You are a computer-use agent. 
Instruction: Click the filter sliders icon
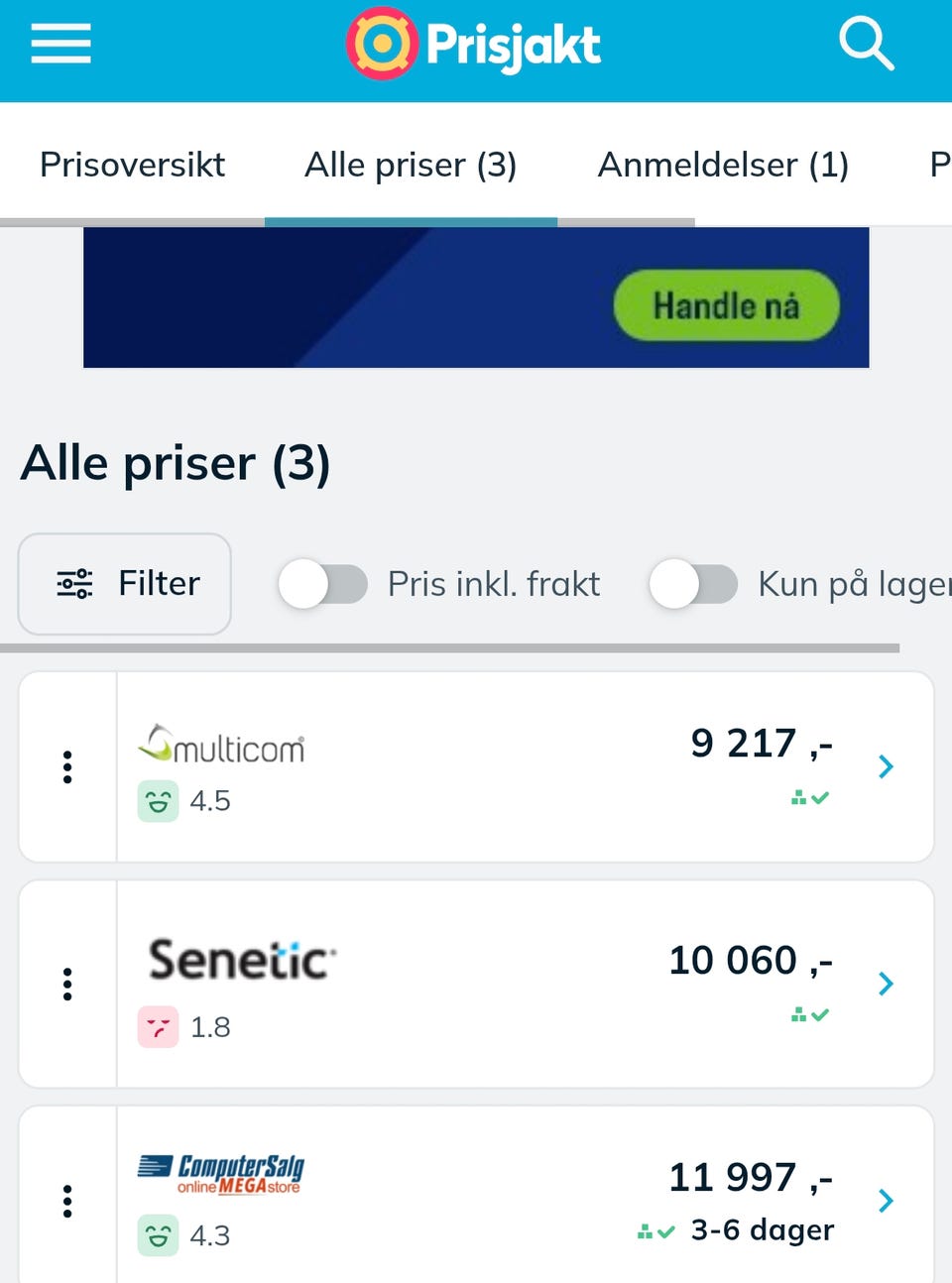(x=73, y=584)
